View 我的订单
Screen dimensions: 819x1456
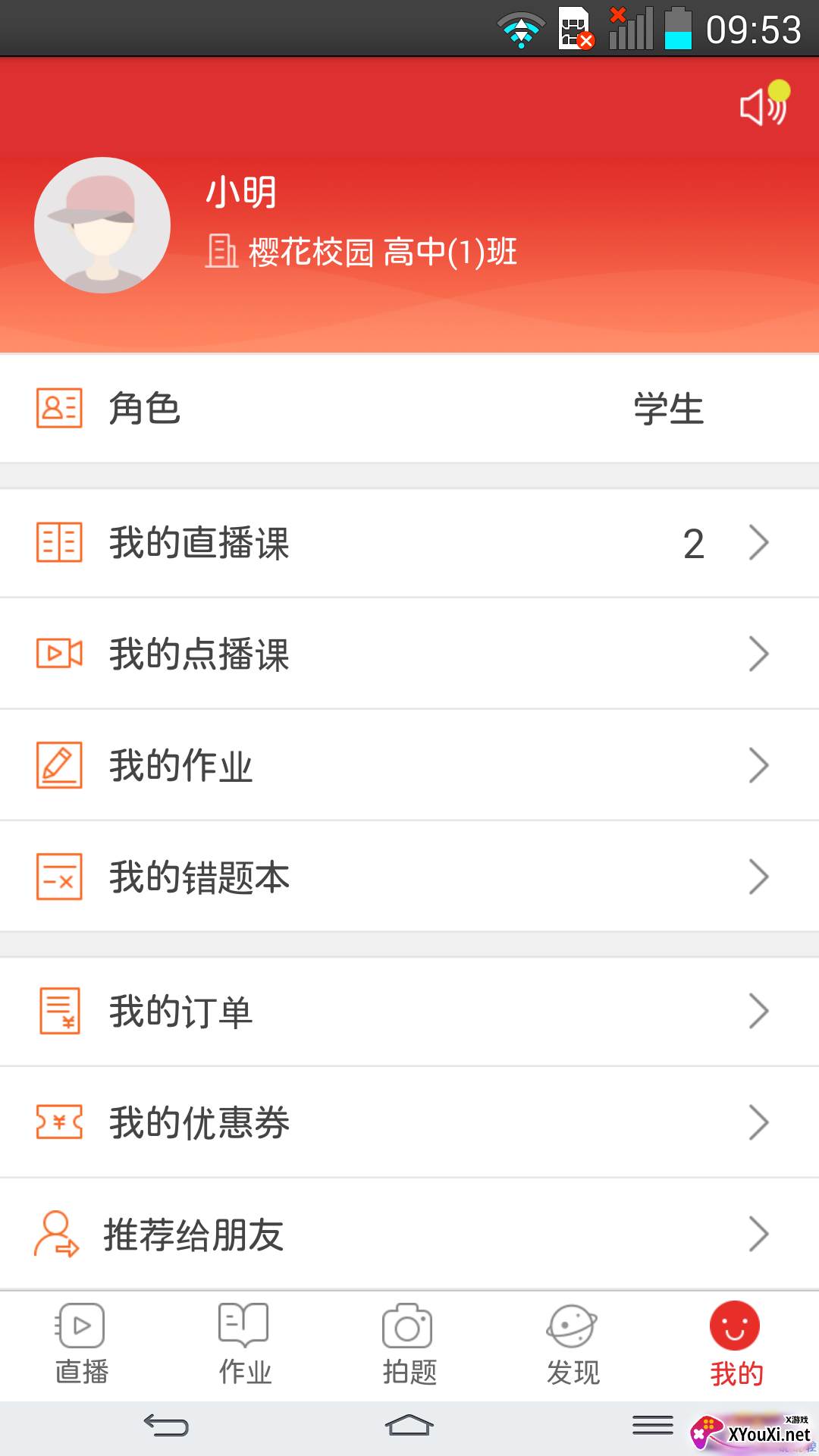[409, 1012]
